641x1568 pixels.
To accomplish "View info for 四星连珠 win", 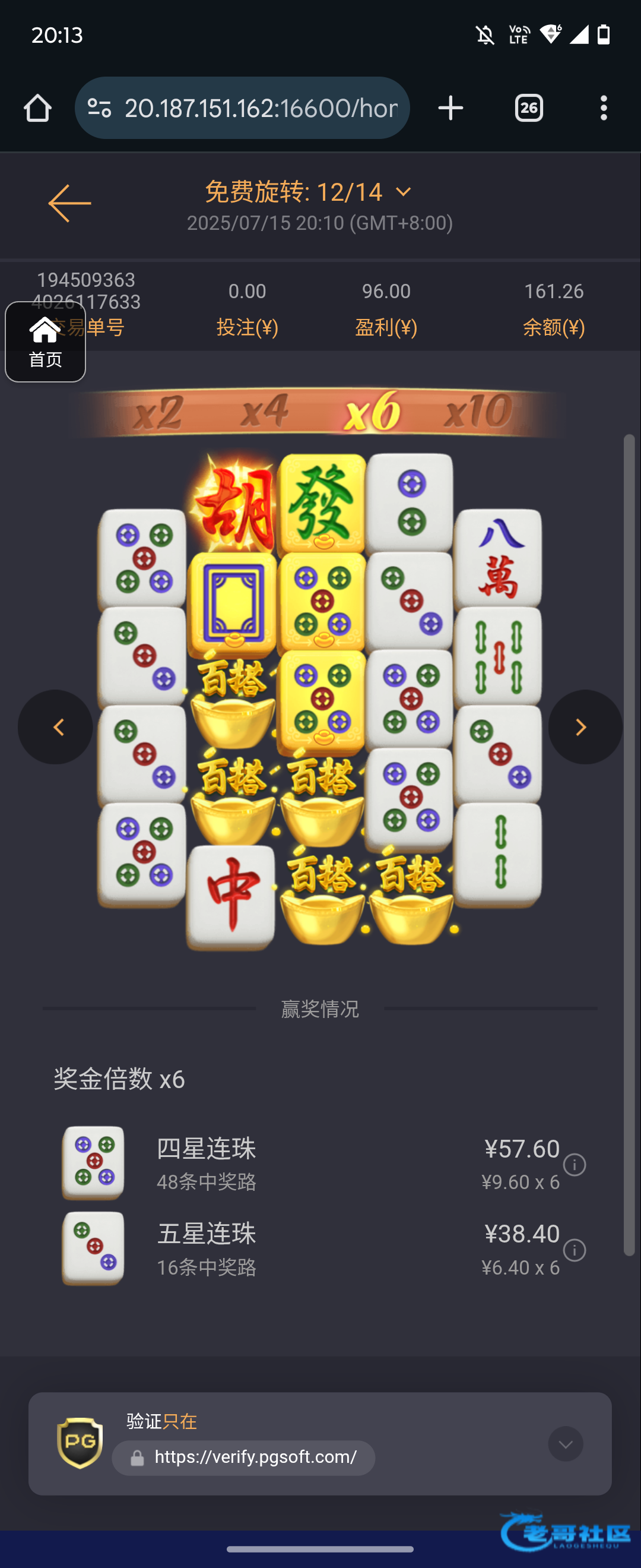I will click(x=574, y=1165).
